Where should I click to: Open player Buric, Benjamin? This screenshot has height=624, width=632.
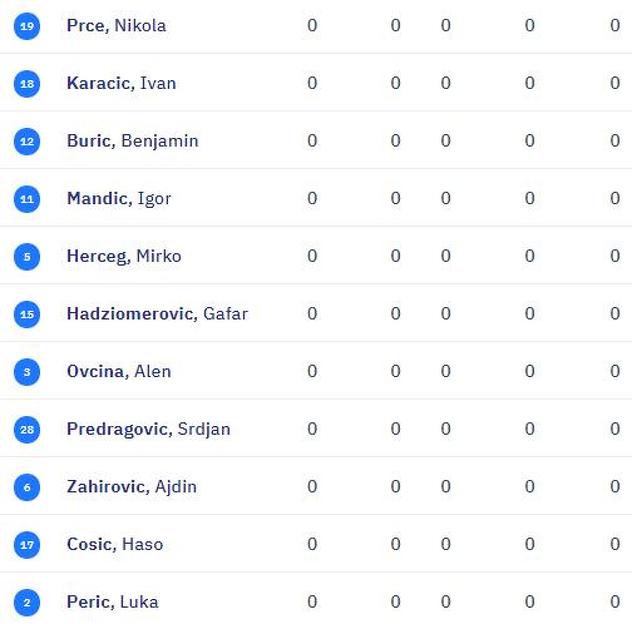(x=132, y=141)
